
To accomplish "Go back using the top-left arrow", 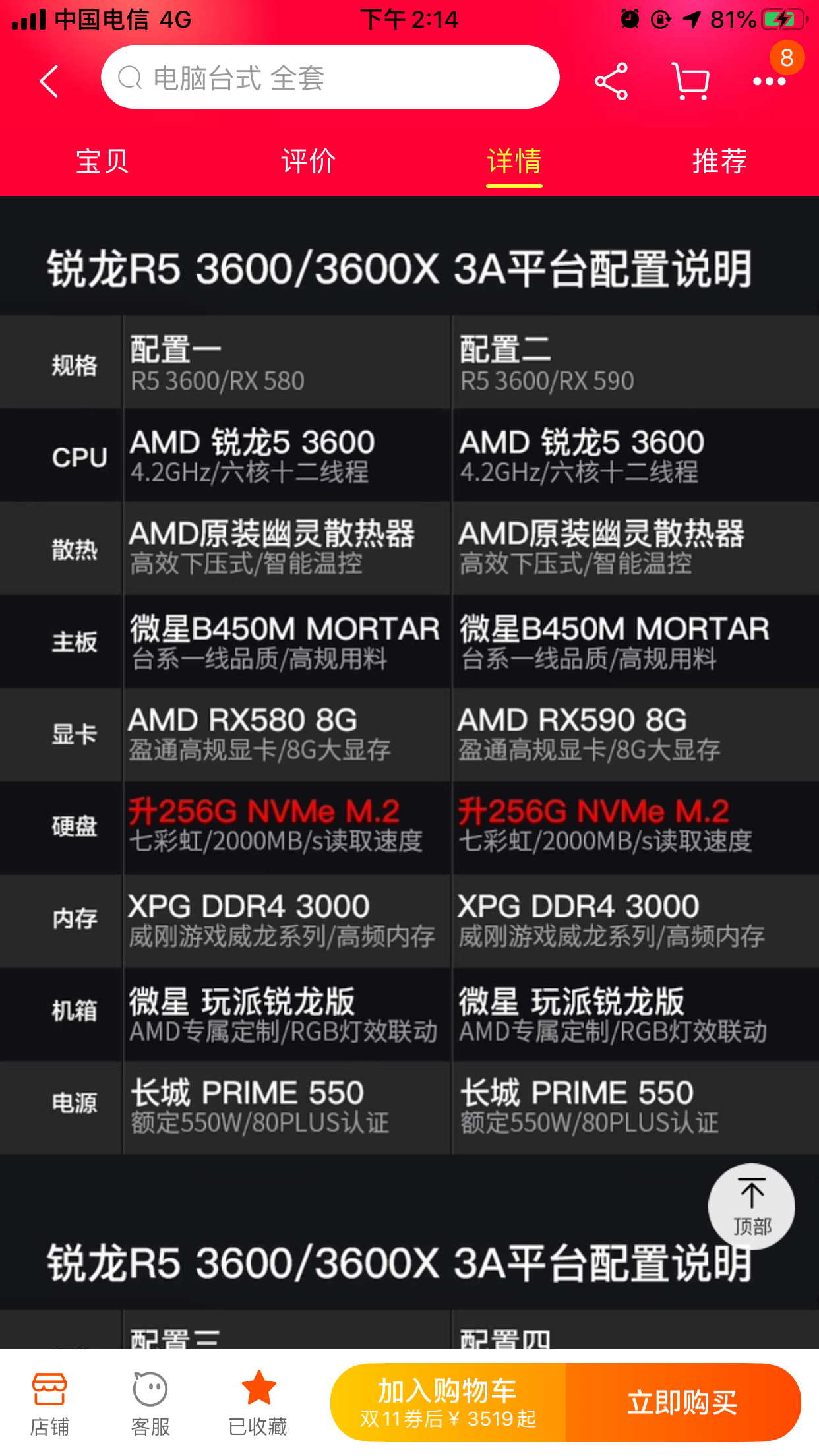I will (49, 82).
